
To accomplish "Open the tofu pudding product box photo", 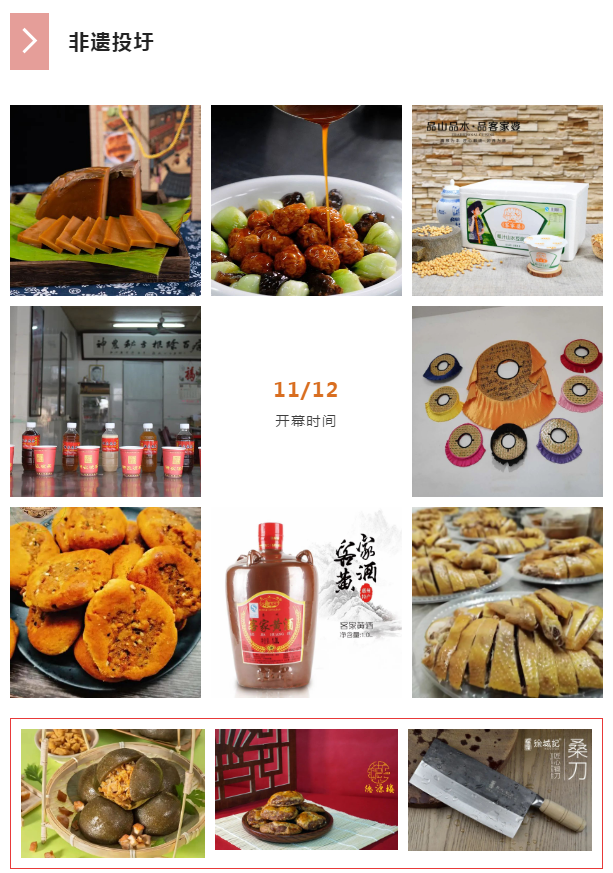I will 507,200.
